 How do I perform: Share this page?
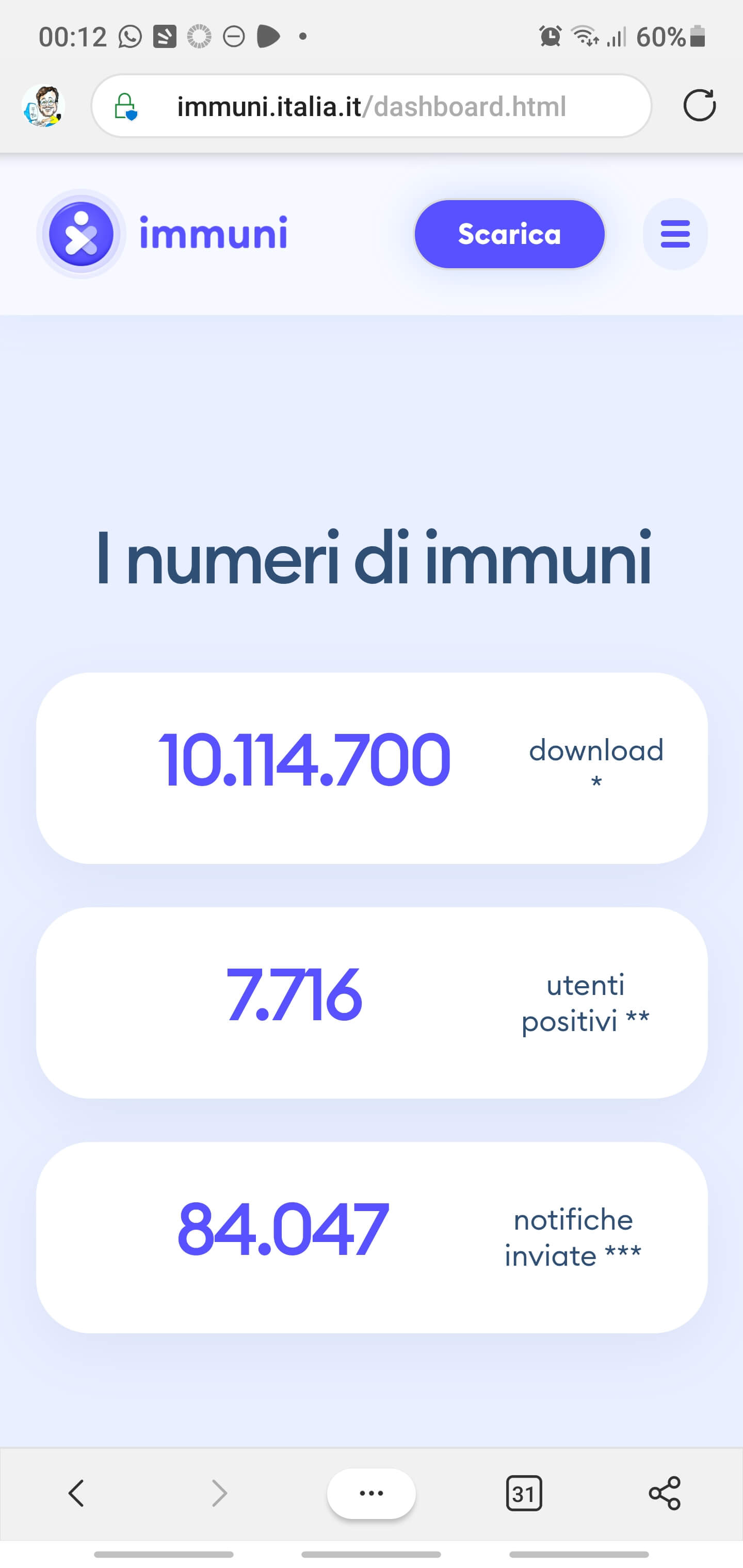pyautogui.click(x=665, y=1493)
